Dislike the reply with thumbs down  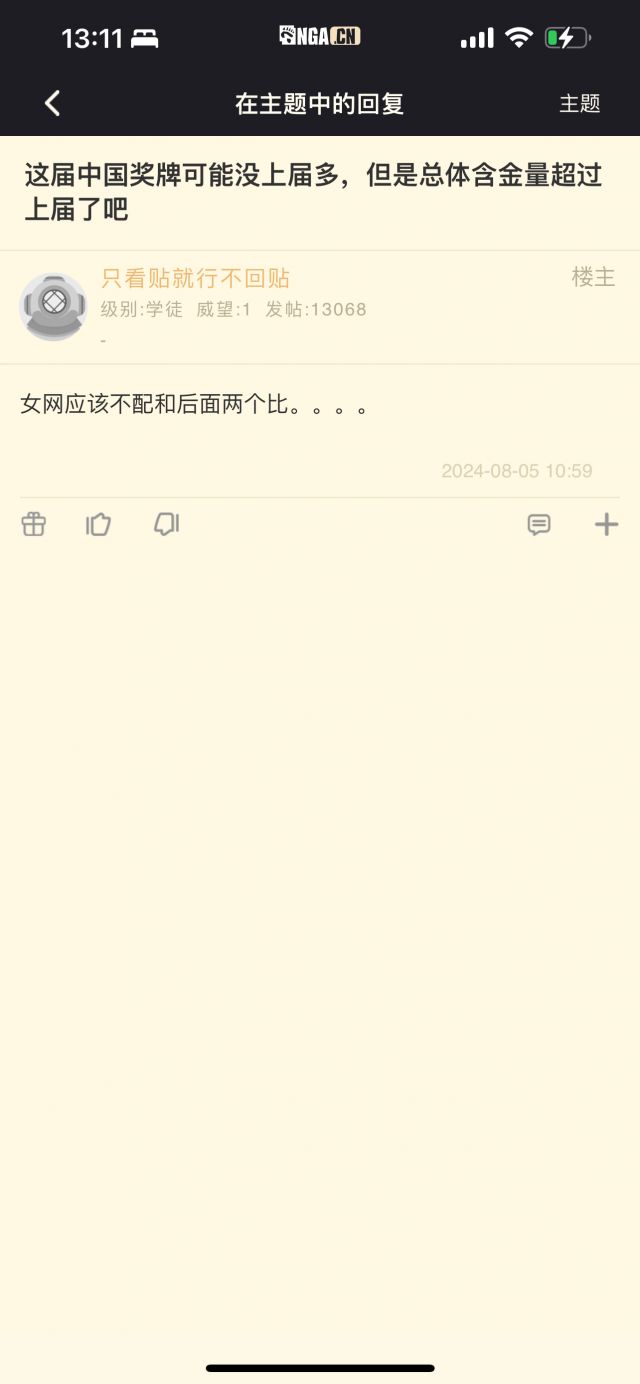pyautogui.click(x=166, y=524)
